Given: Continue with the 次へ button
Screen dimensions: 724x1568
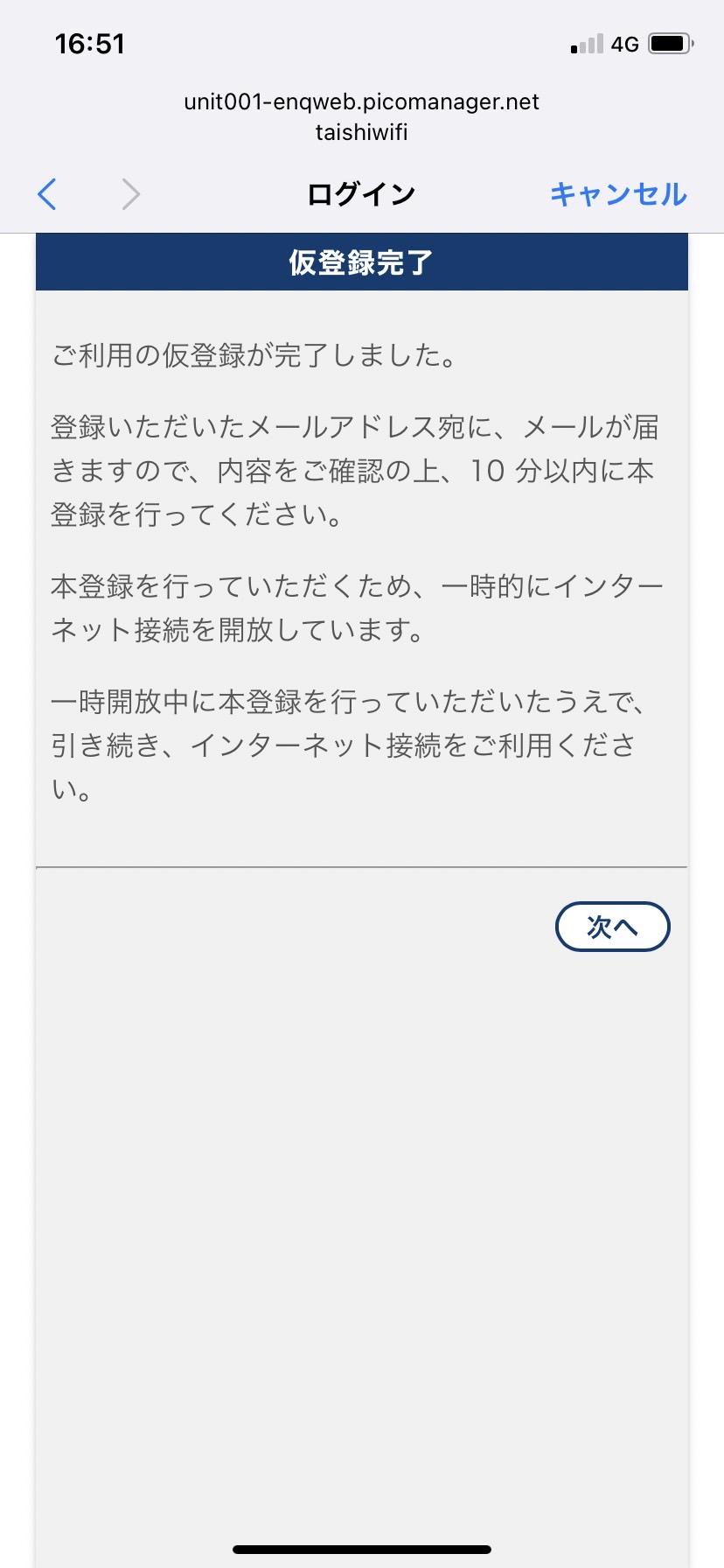Looking at the screenshot, I should (x=612, y=927).
